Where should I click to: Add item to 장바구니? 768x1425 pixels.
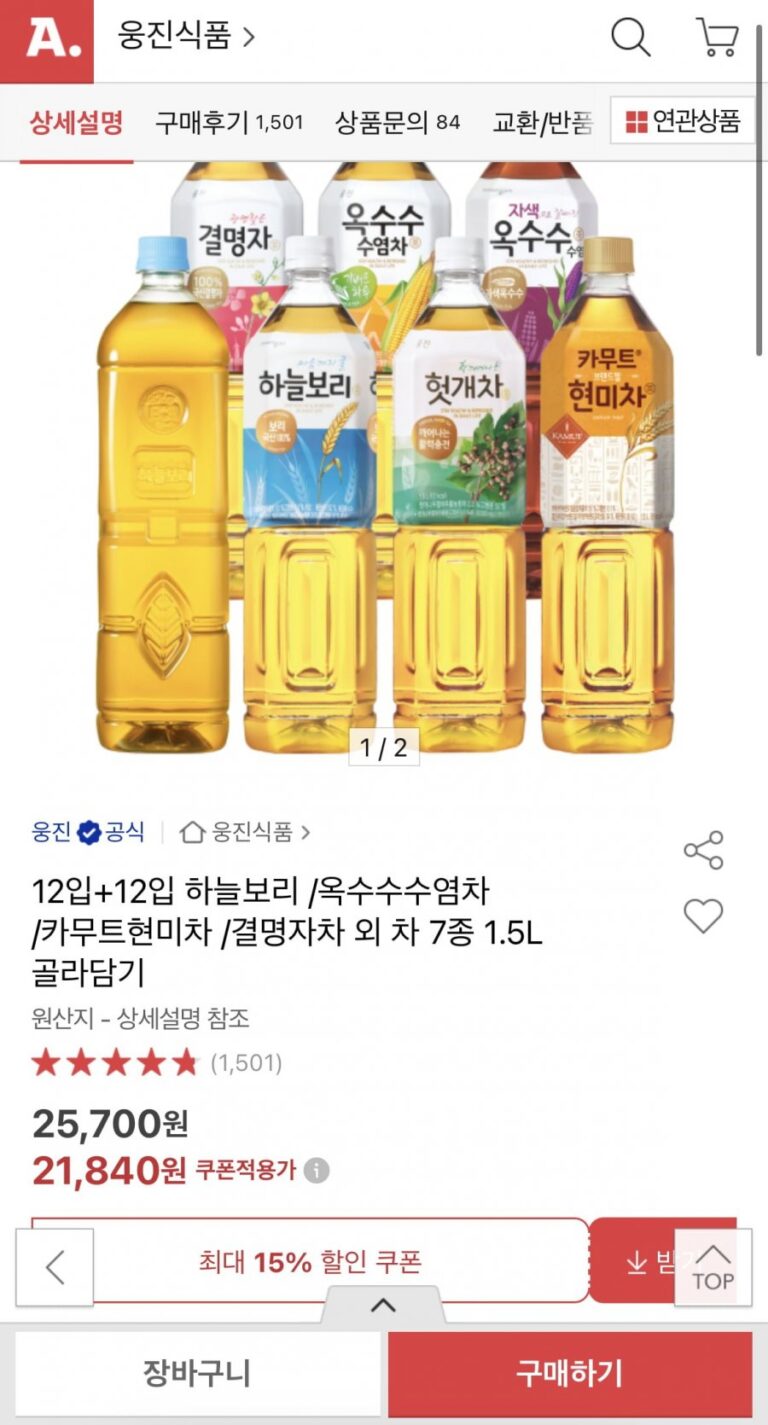[197, 1374]
